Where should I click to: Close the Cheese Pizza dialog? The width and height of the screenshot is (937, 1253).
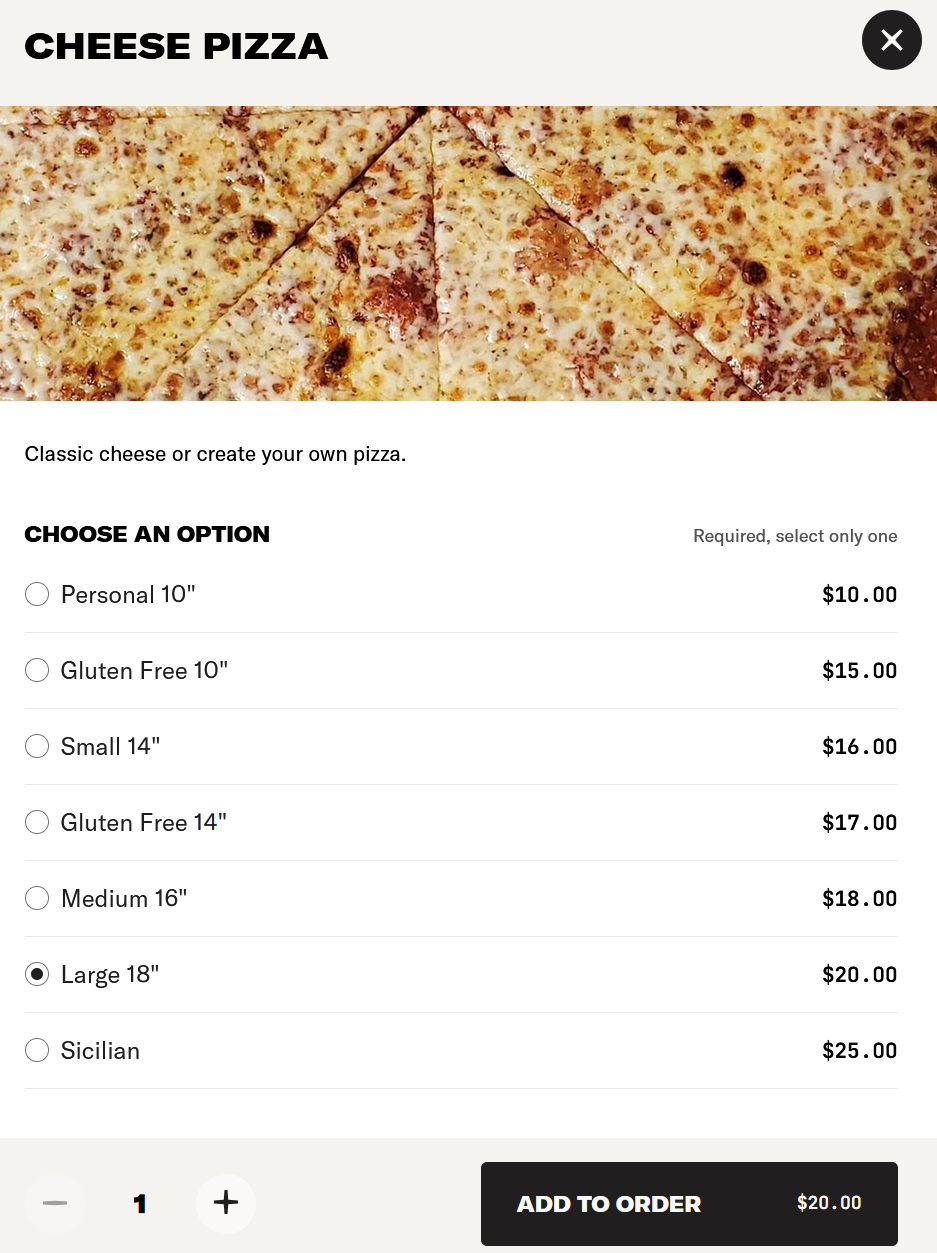coord(891,40)
